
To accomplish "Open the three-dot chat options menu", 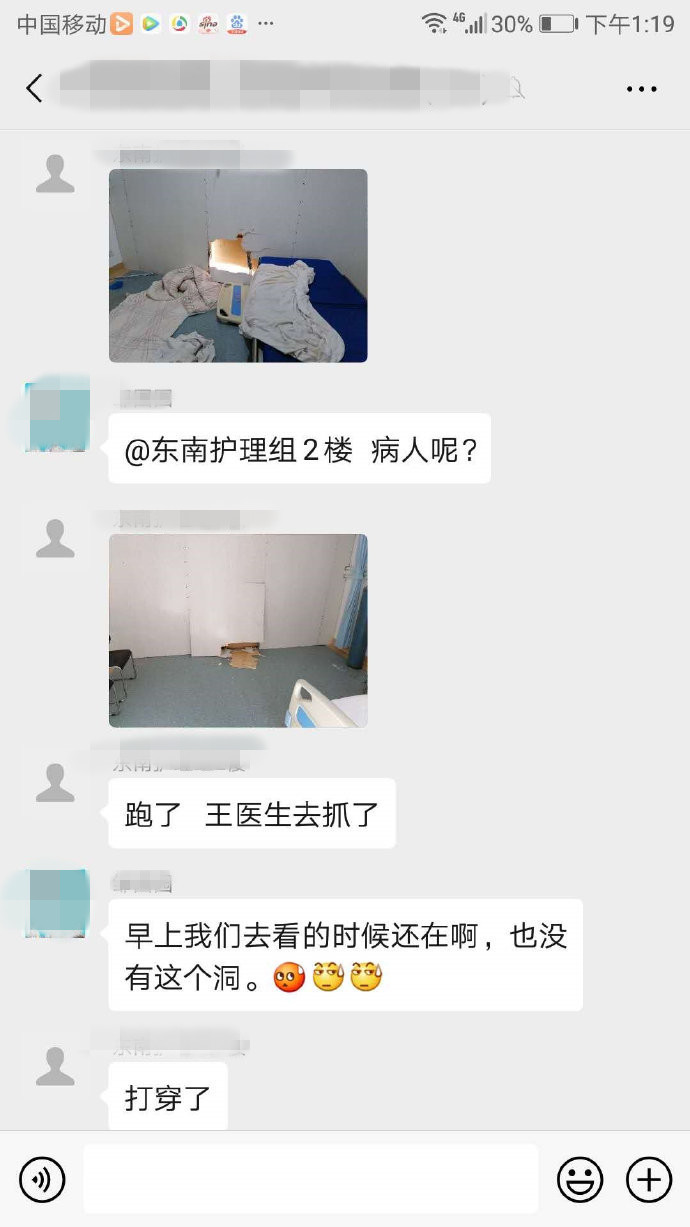I will click(641, 88).
